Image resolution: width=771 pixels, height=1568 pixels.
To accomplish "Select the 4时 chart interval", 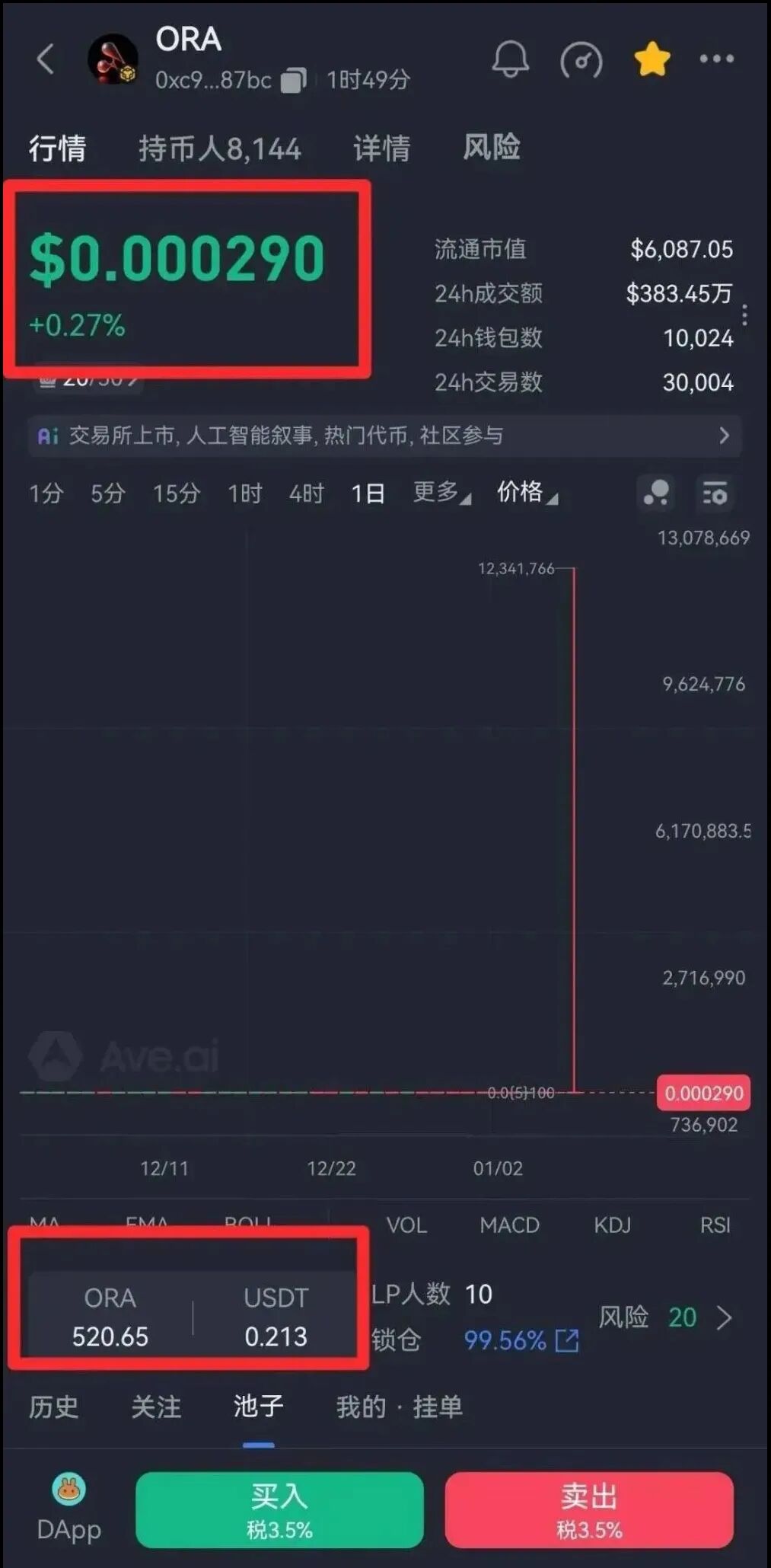I will coord(306,493).
